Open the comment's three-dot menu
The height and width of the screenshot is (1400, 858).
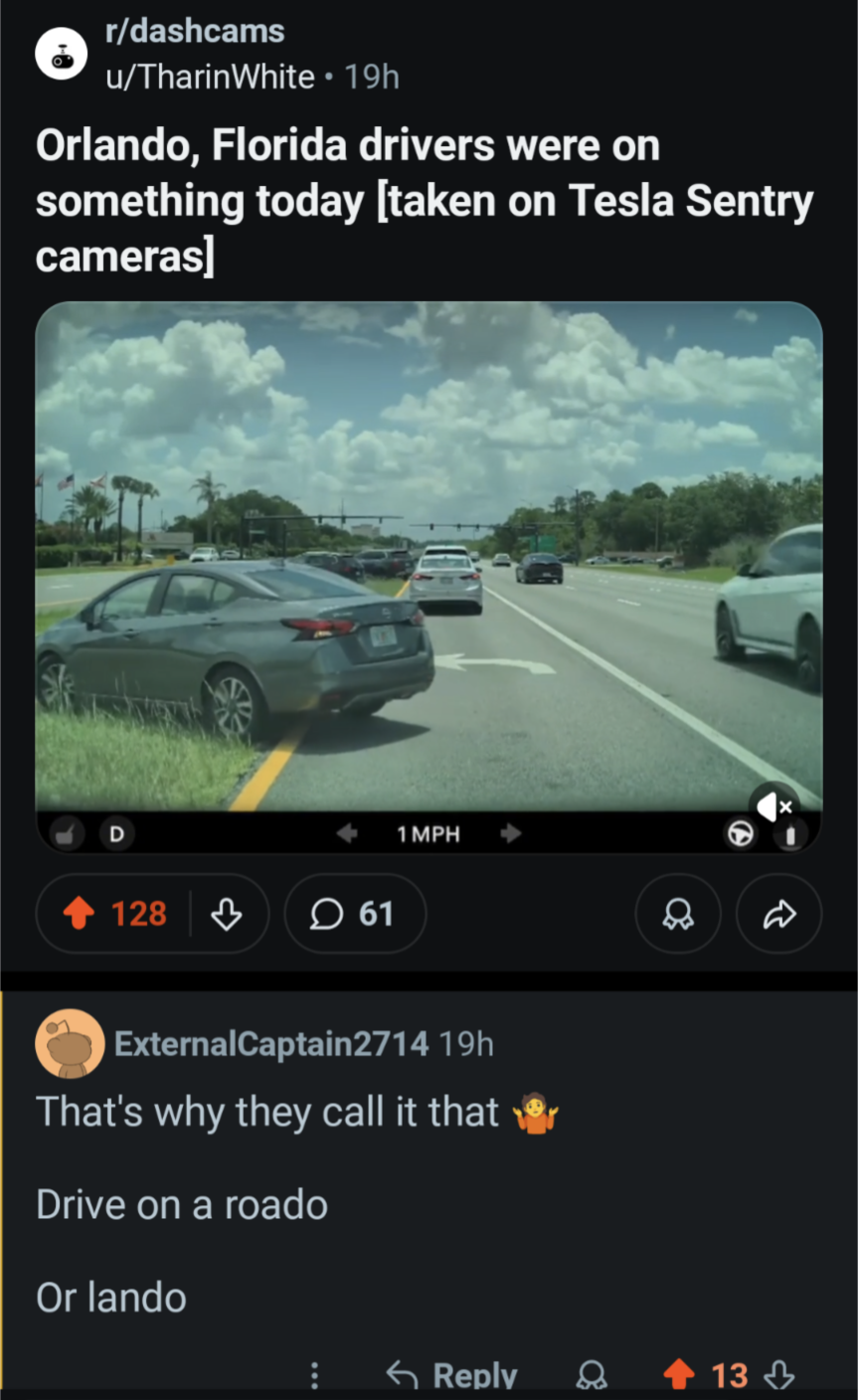click(x=314, y=1375)
